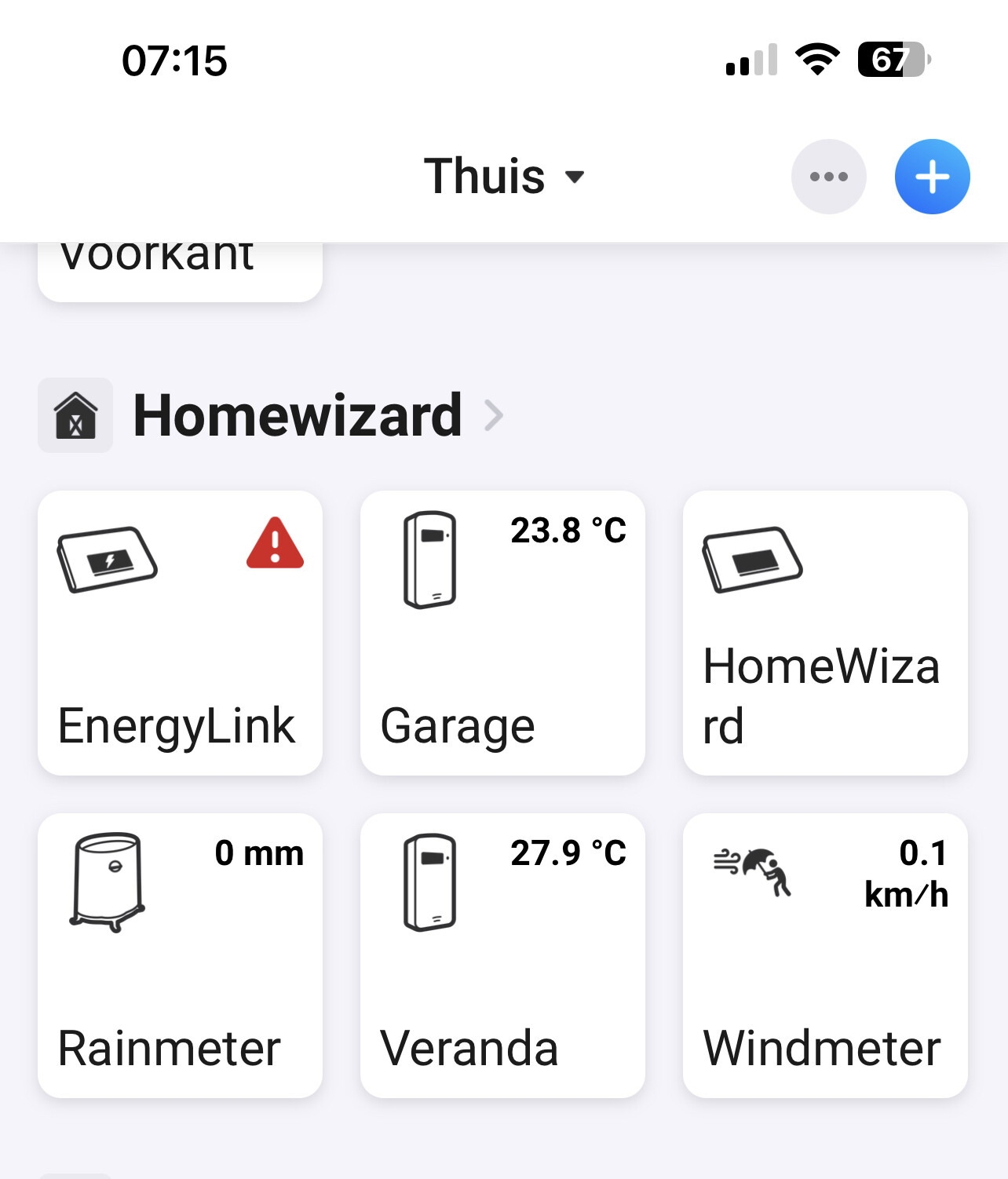Open the Garage thermometer card
Screen dimensions: 1008x1179
coord(502,633)
